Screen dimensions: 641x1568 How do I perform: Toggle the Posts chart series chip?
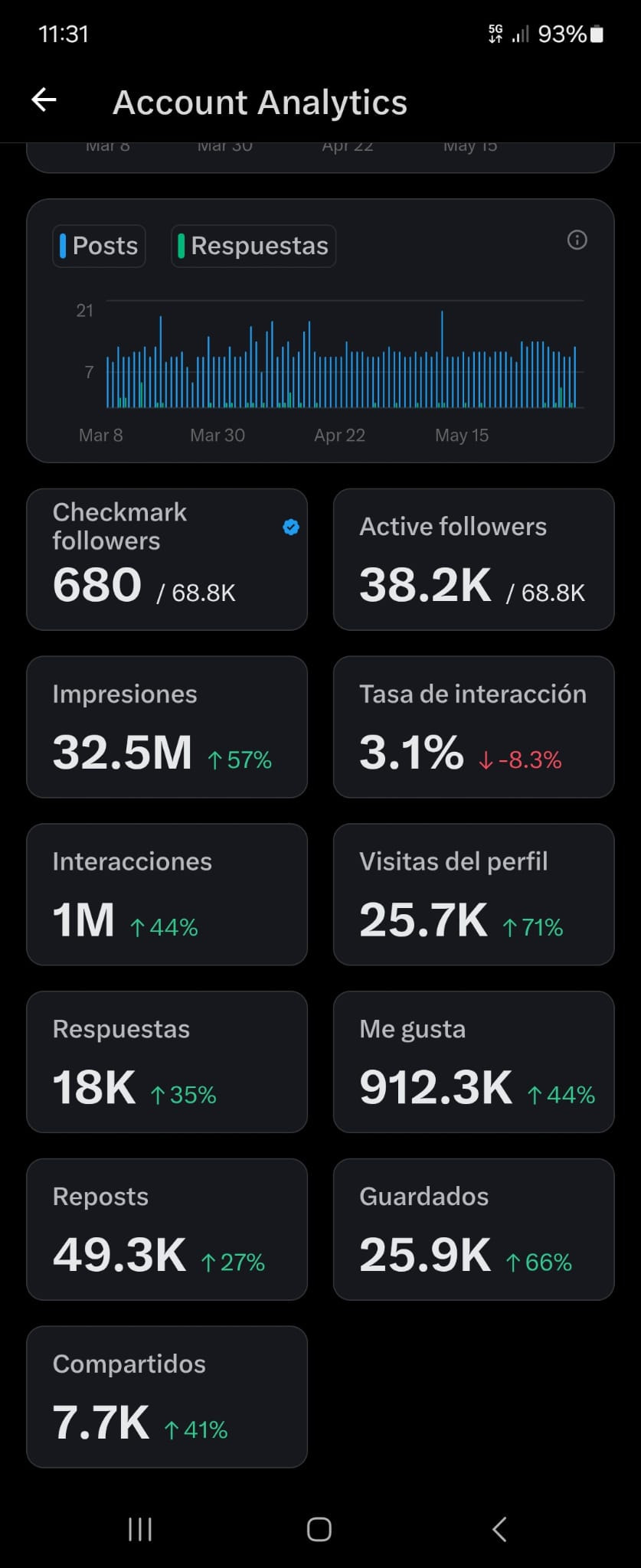click(99, 246)
